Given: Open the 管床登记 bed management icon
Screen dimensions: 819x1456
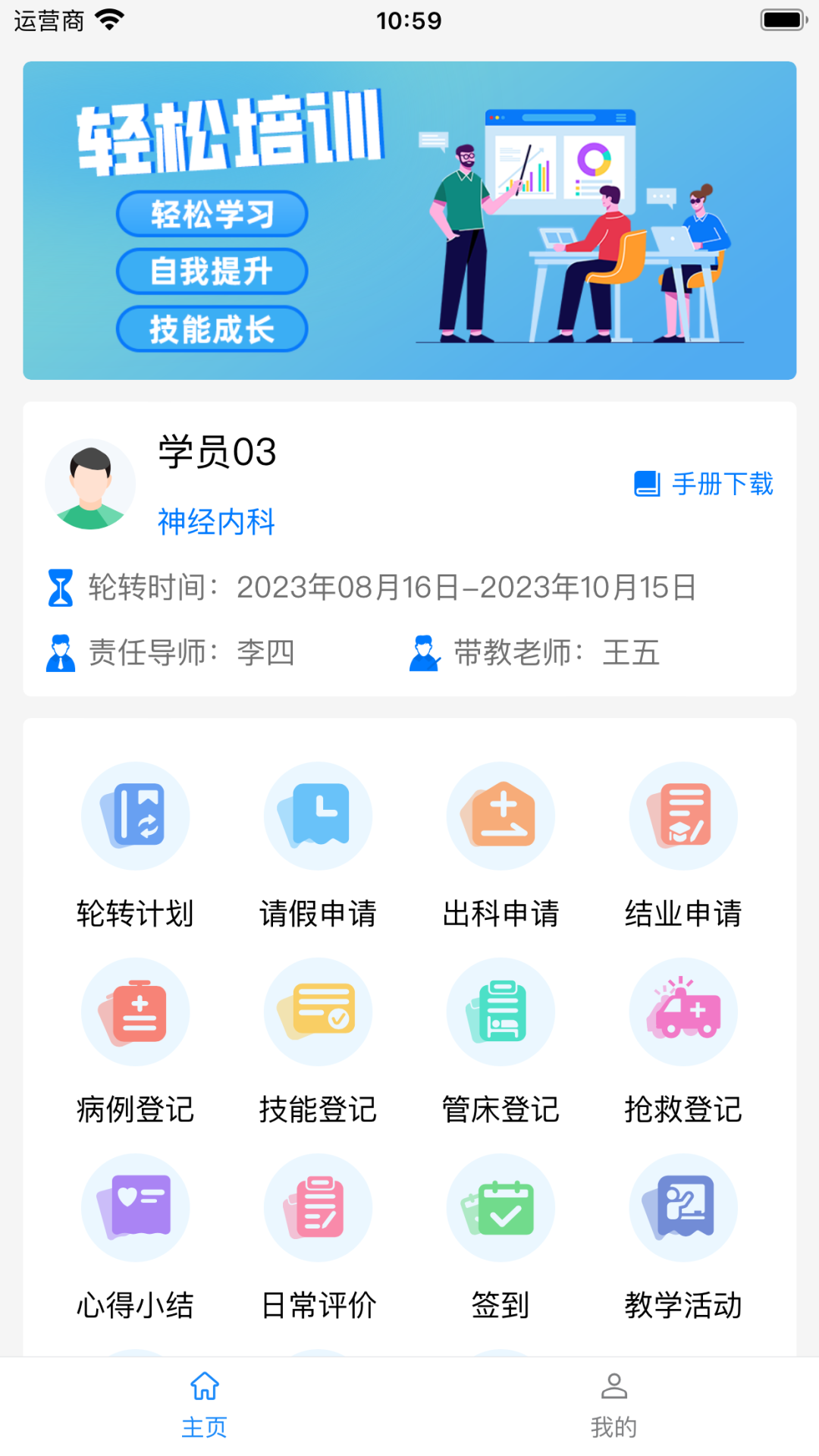Looking at the screenshot, I should [x=500, y=1012].
